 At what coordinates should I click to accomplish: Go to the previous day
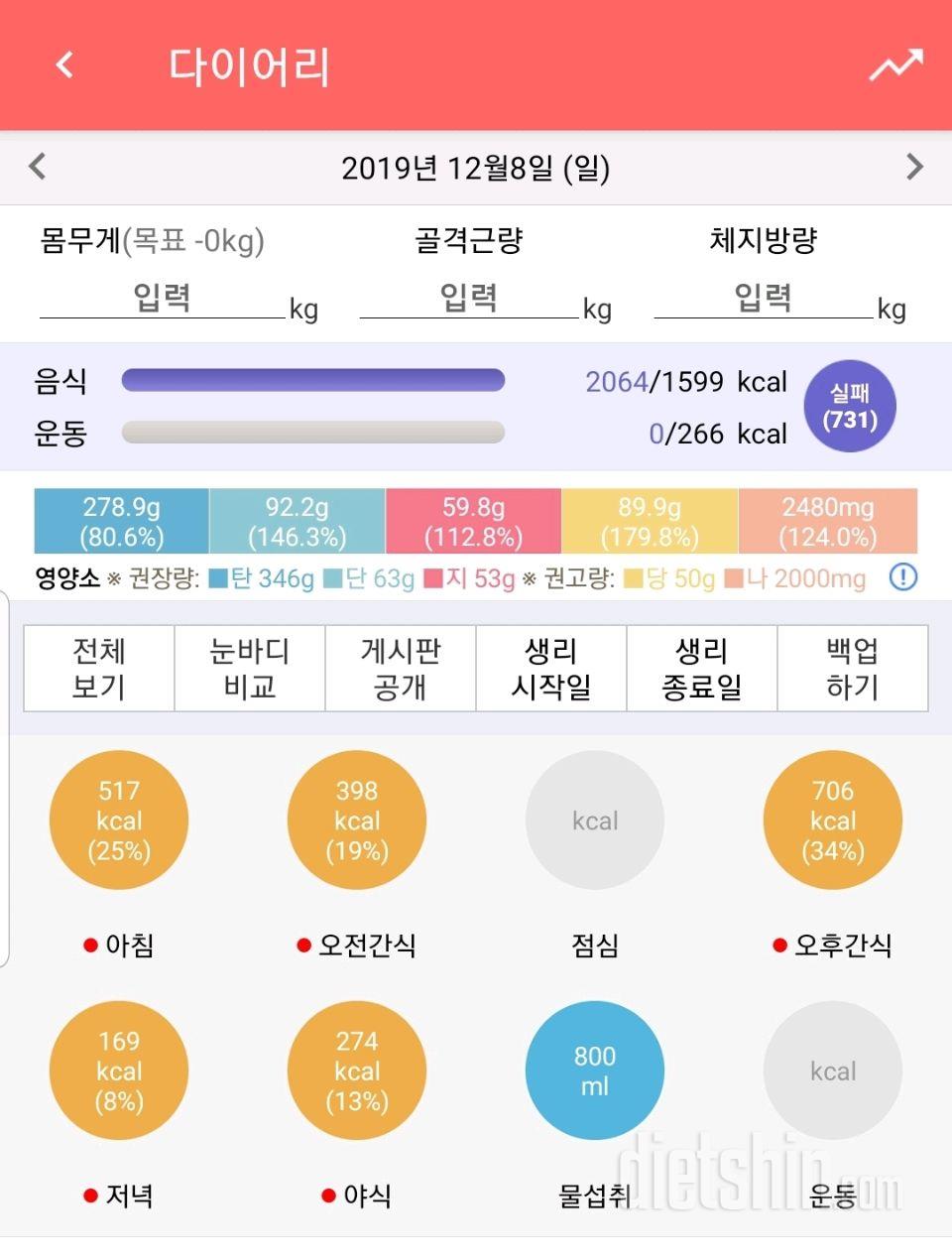(x=38, y=166)
